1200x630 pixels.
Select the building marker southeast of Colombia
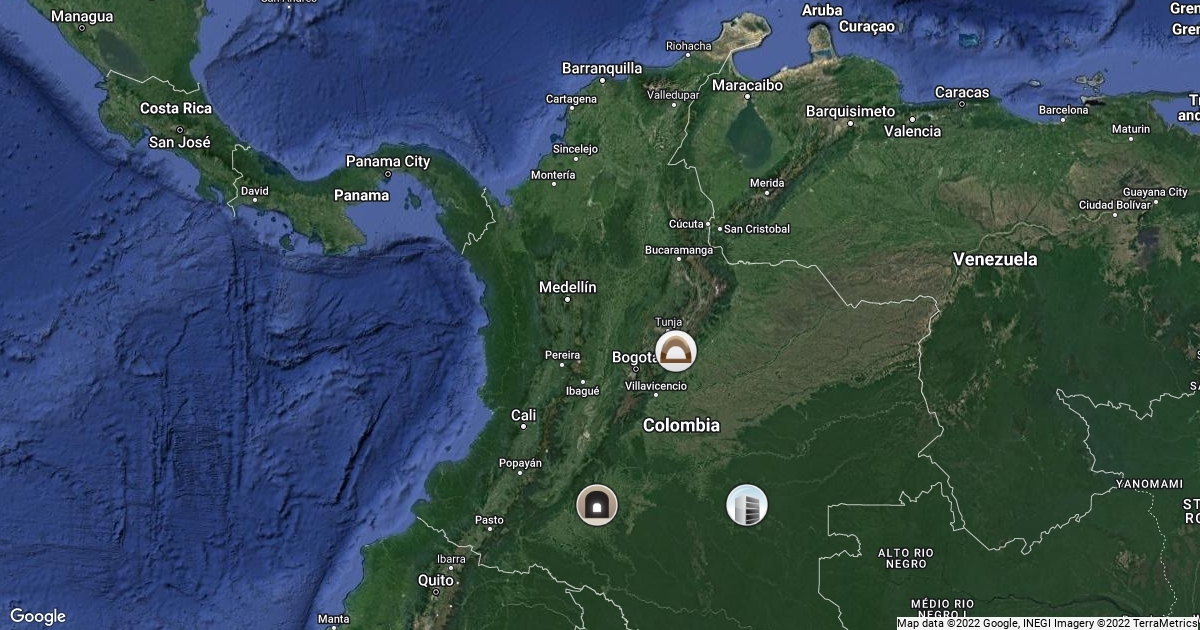(x=746, y=505)
